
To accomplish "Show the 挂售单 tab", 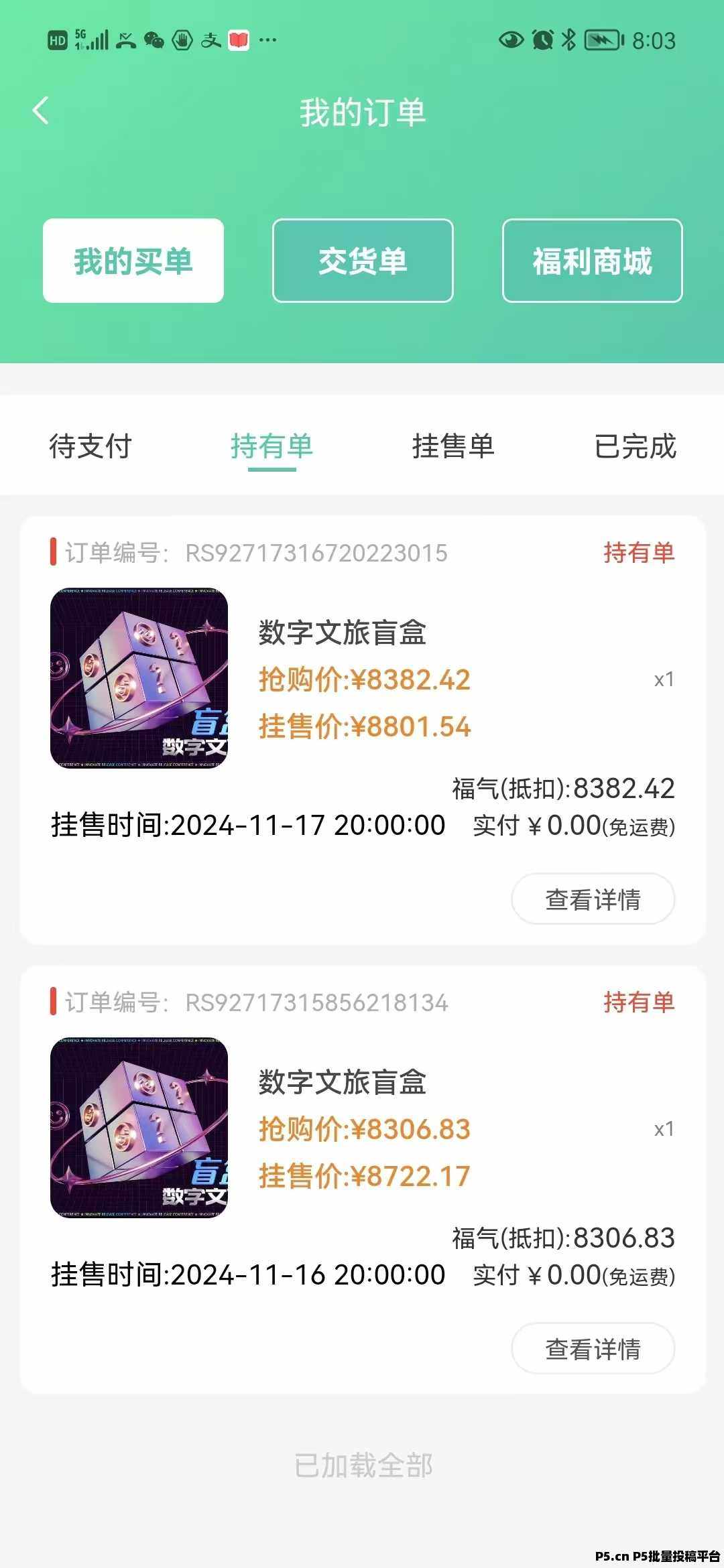I will [x=453, y=446].
